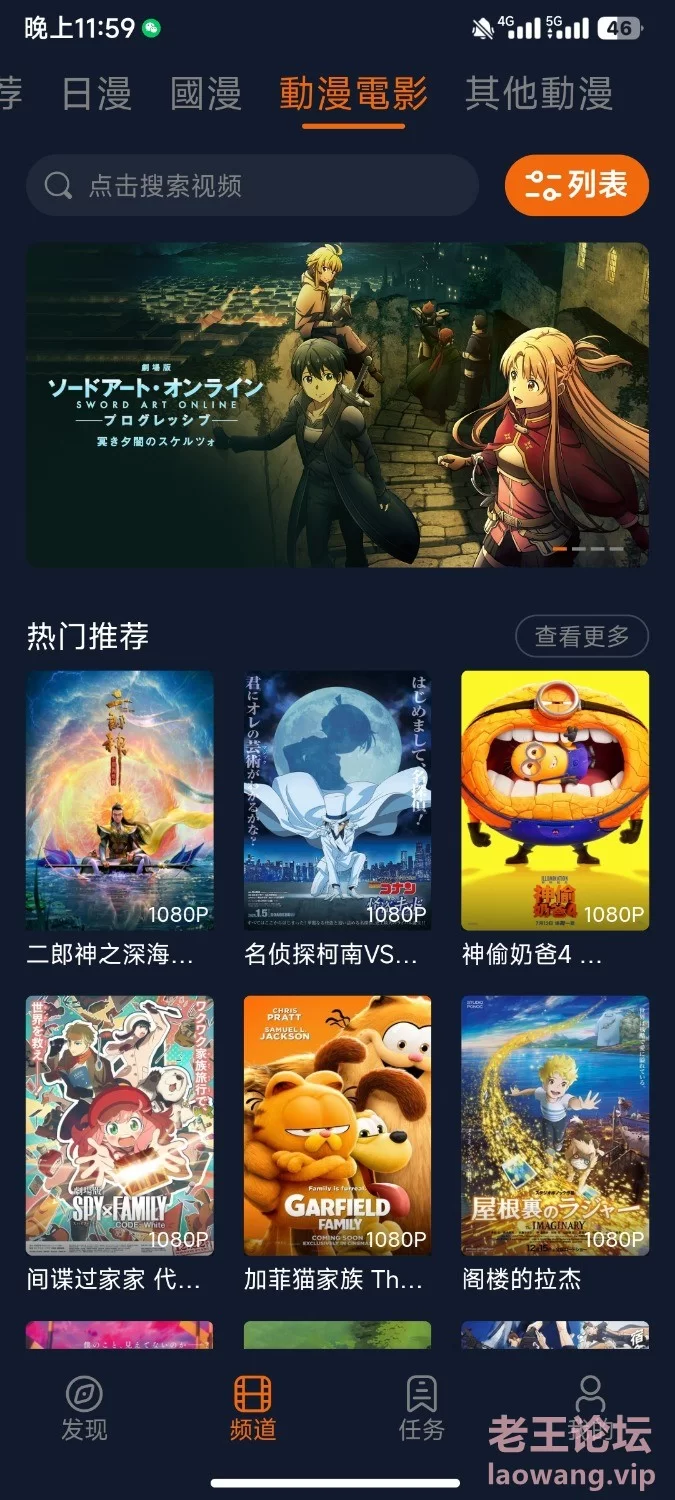Go to the 发现 tab
Screen dimensions: 675x1500
coord(84,1408)
